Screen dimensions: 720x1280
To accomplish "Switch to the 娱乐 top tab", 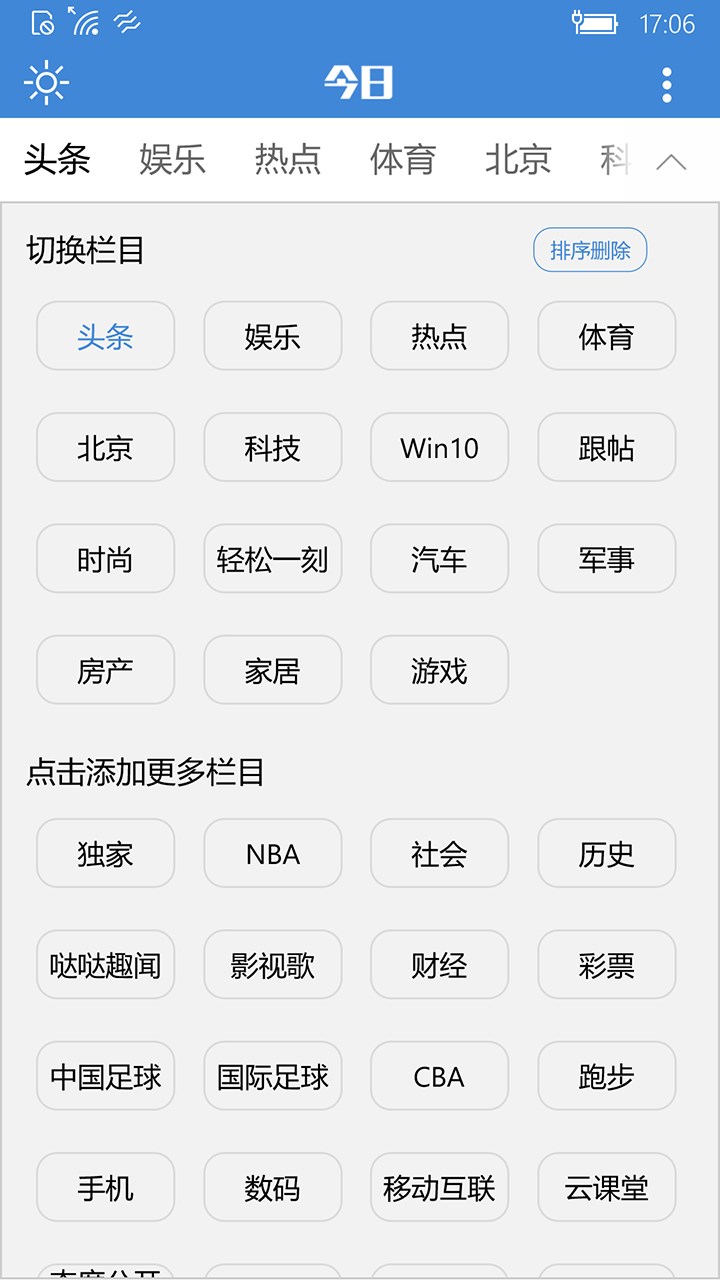I will click(x=172, y=160).
